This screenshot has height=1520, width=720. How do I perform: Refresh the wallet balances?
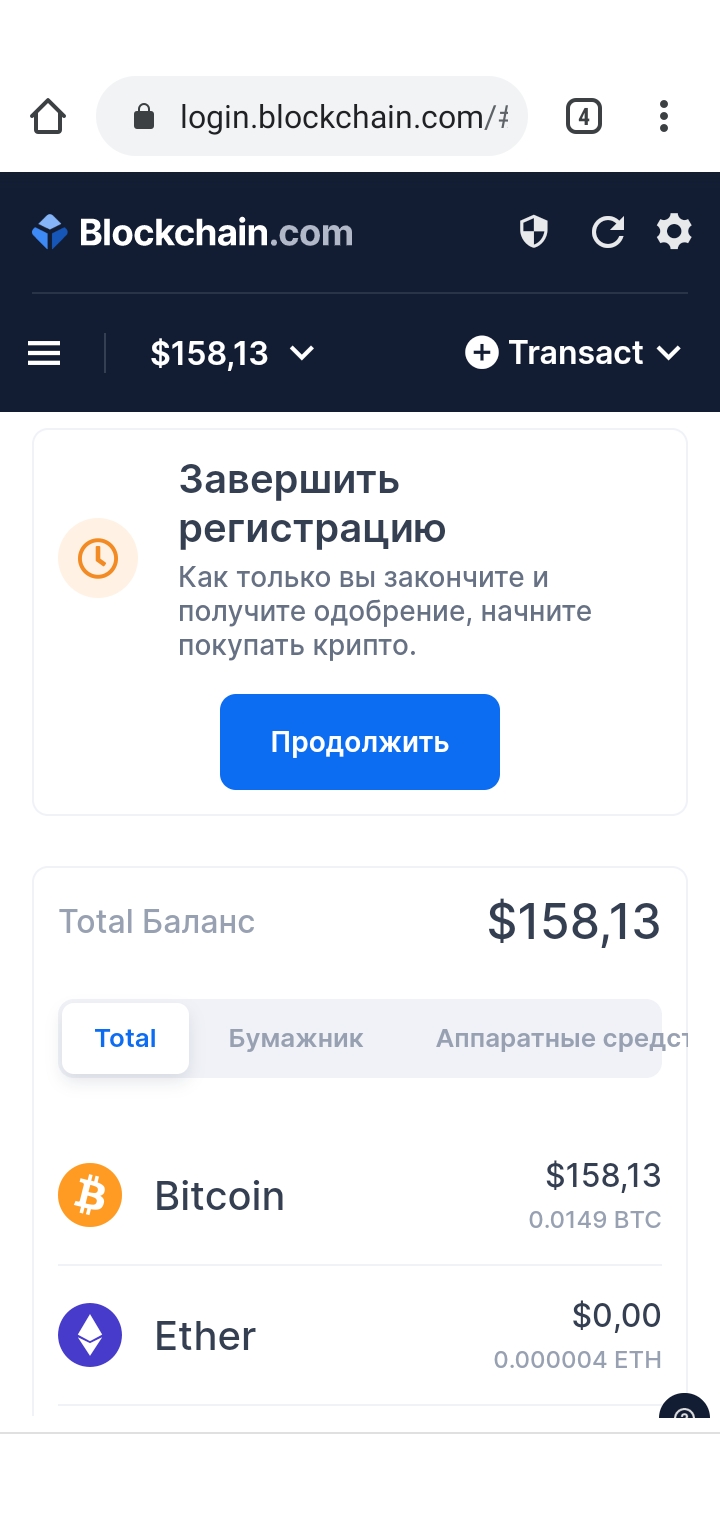[x=608, y=233]
